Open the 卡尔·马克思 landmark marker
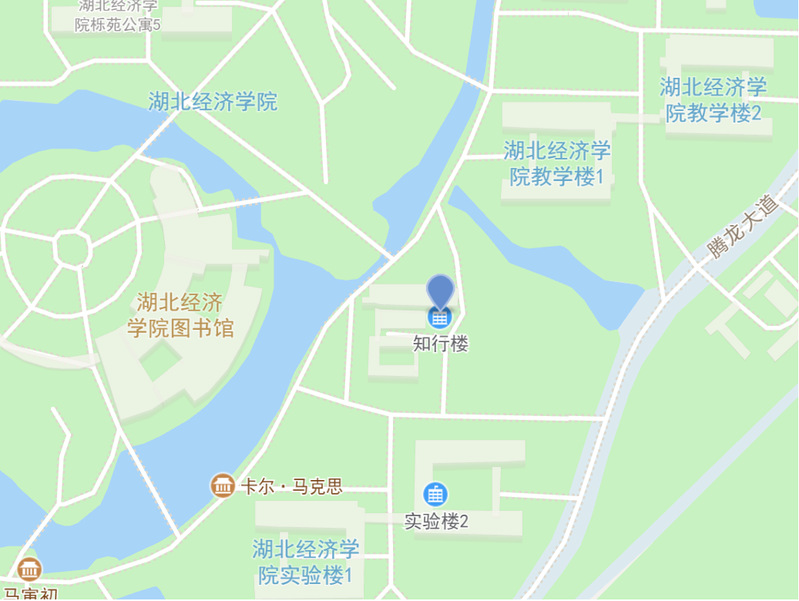Viewport: 799px width, 601px height. [222, 486]
